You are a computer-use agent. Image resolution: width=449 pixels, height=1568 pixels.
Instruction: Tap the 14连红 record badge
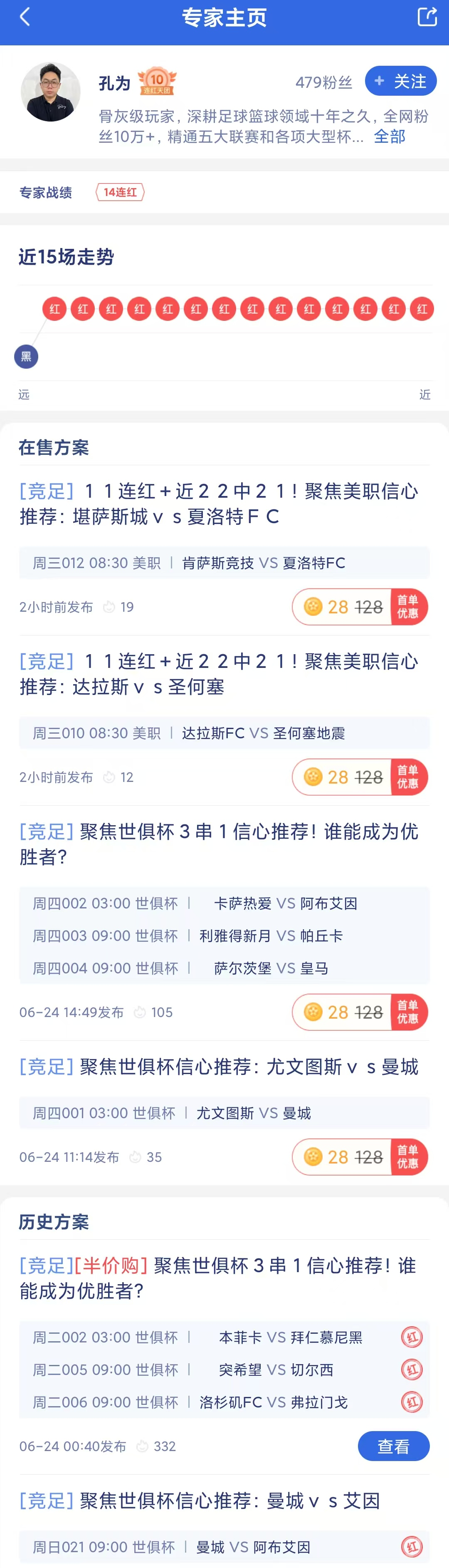120,192
